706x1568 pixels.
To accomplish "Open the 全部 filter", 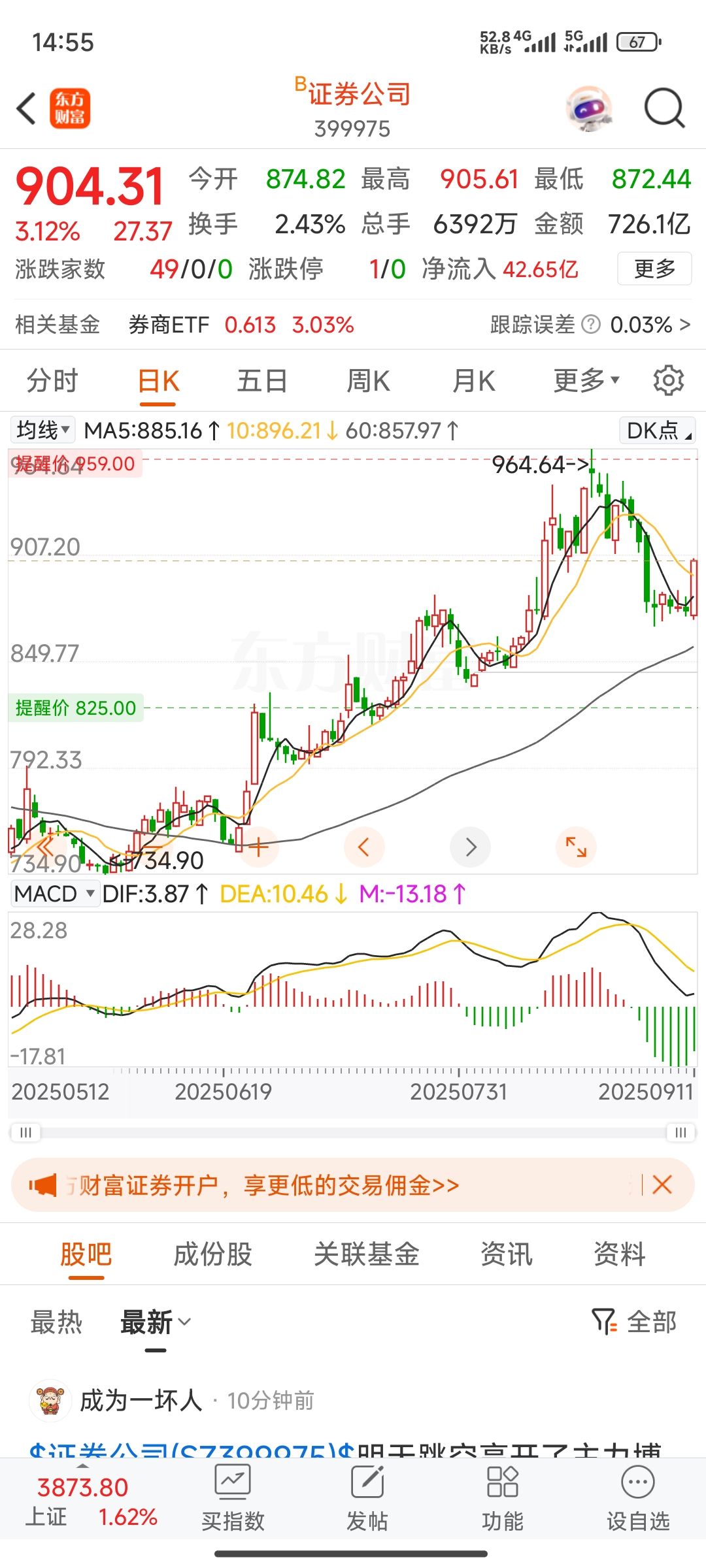I will pos(634,1322).
